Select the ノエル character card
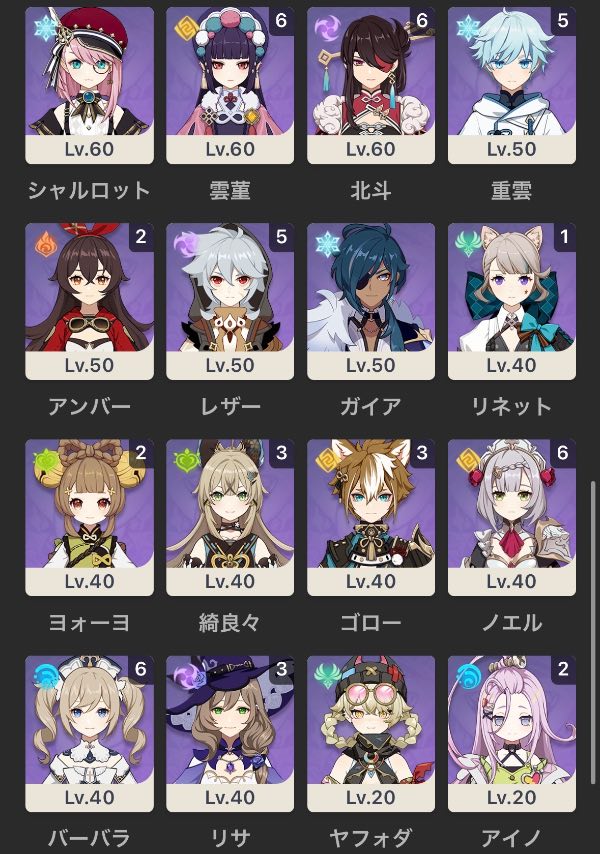 (512, 517)
